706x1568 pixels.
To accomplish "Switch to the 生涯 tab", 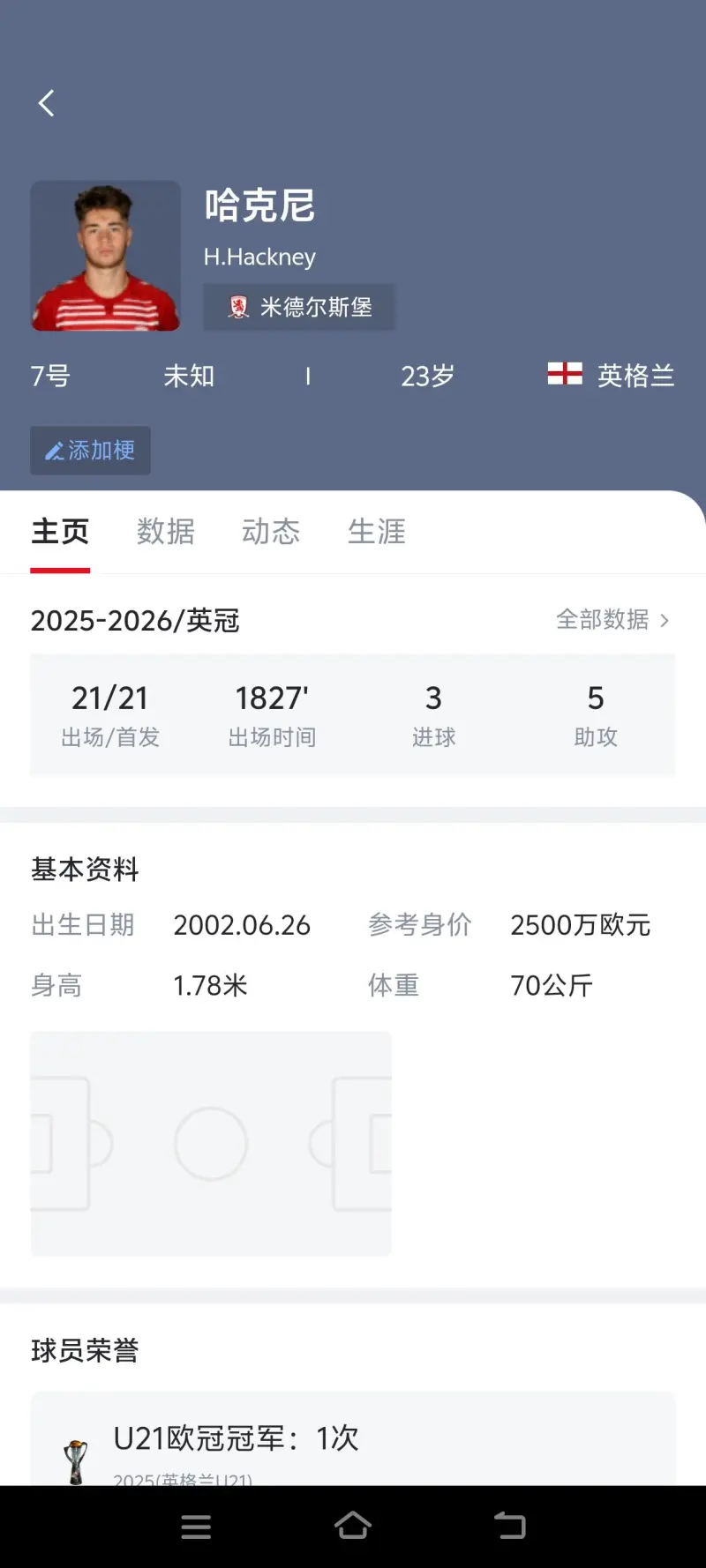I will [x=377, y=532].
